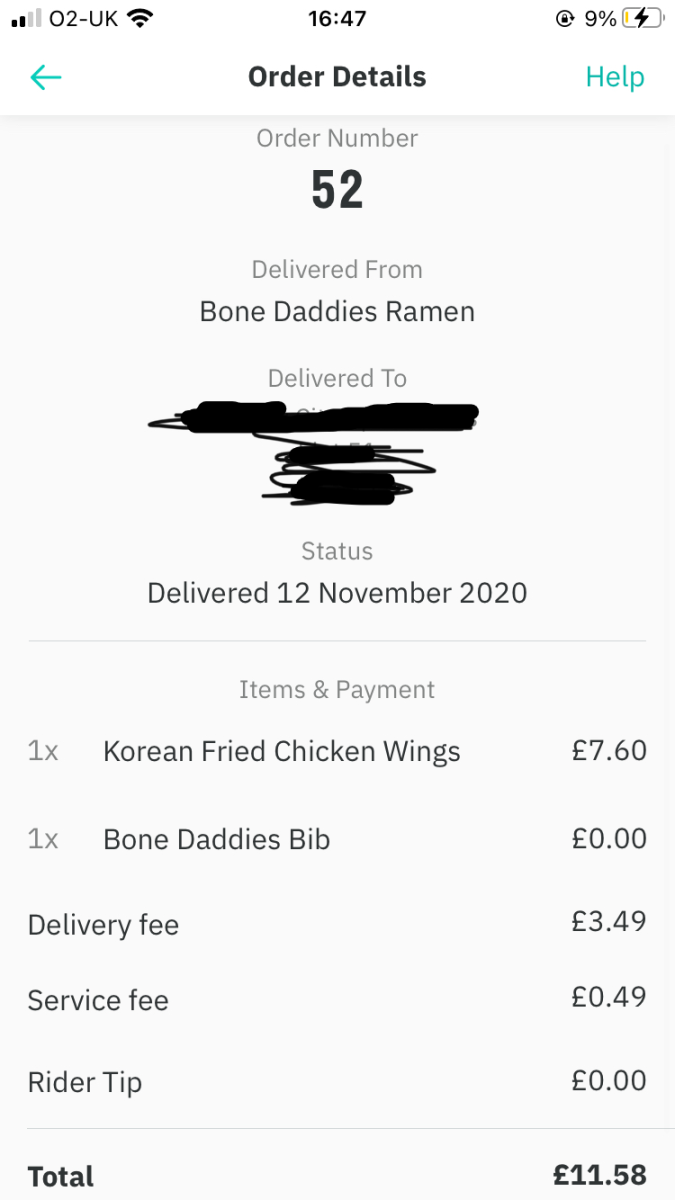This screenshot has width=675, height=1200.
Task: Go back using the arrow icon
Action: tap(46, 77)
